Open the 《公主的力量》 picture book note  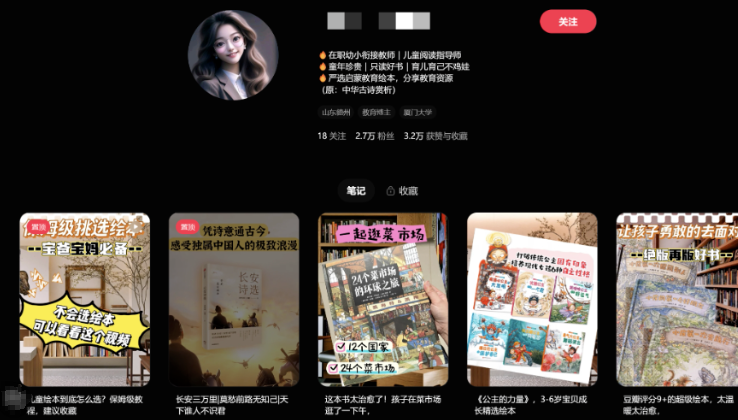point(532,299)
